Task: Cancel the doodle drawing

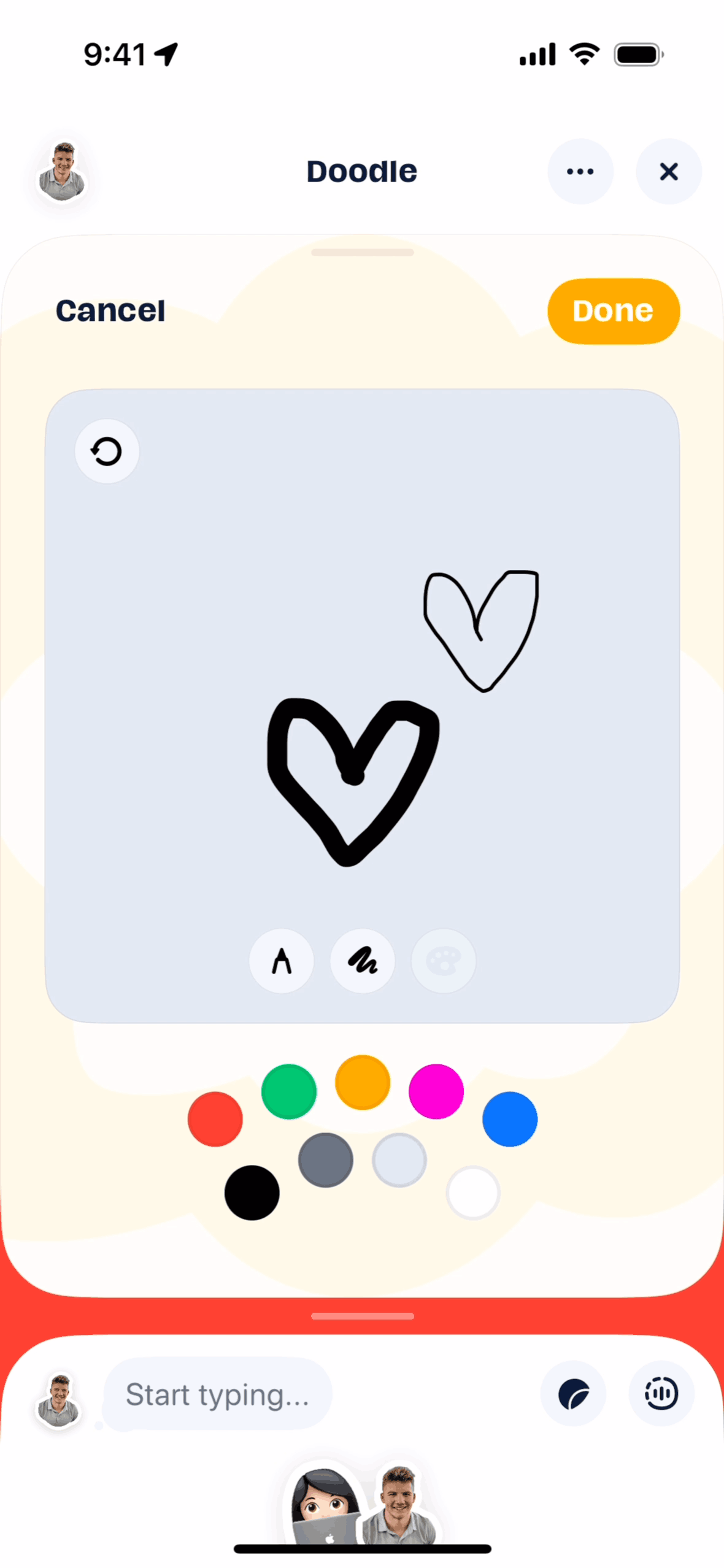Action: click(110, 310)
